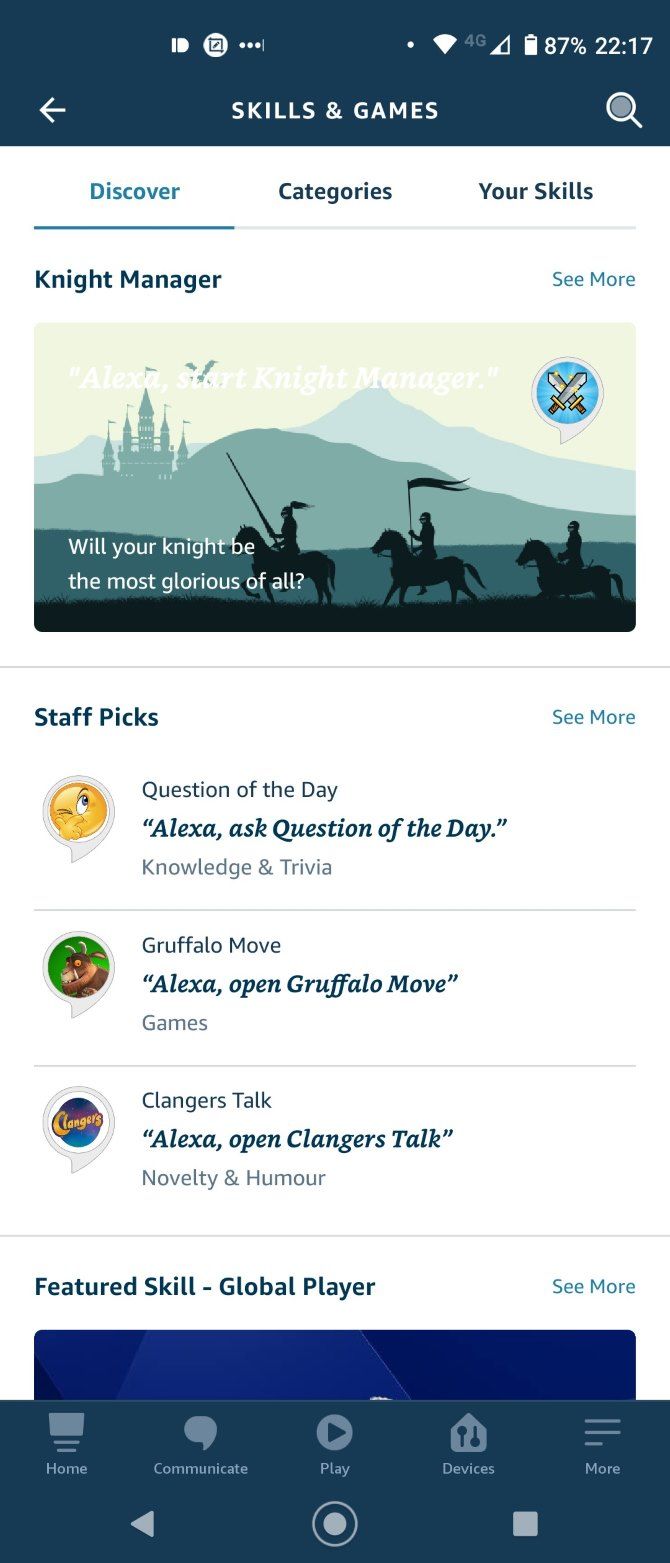Go to the Home tab
This screenshot has height=1563, width=670.
pos(66,1445)
